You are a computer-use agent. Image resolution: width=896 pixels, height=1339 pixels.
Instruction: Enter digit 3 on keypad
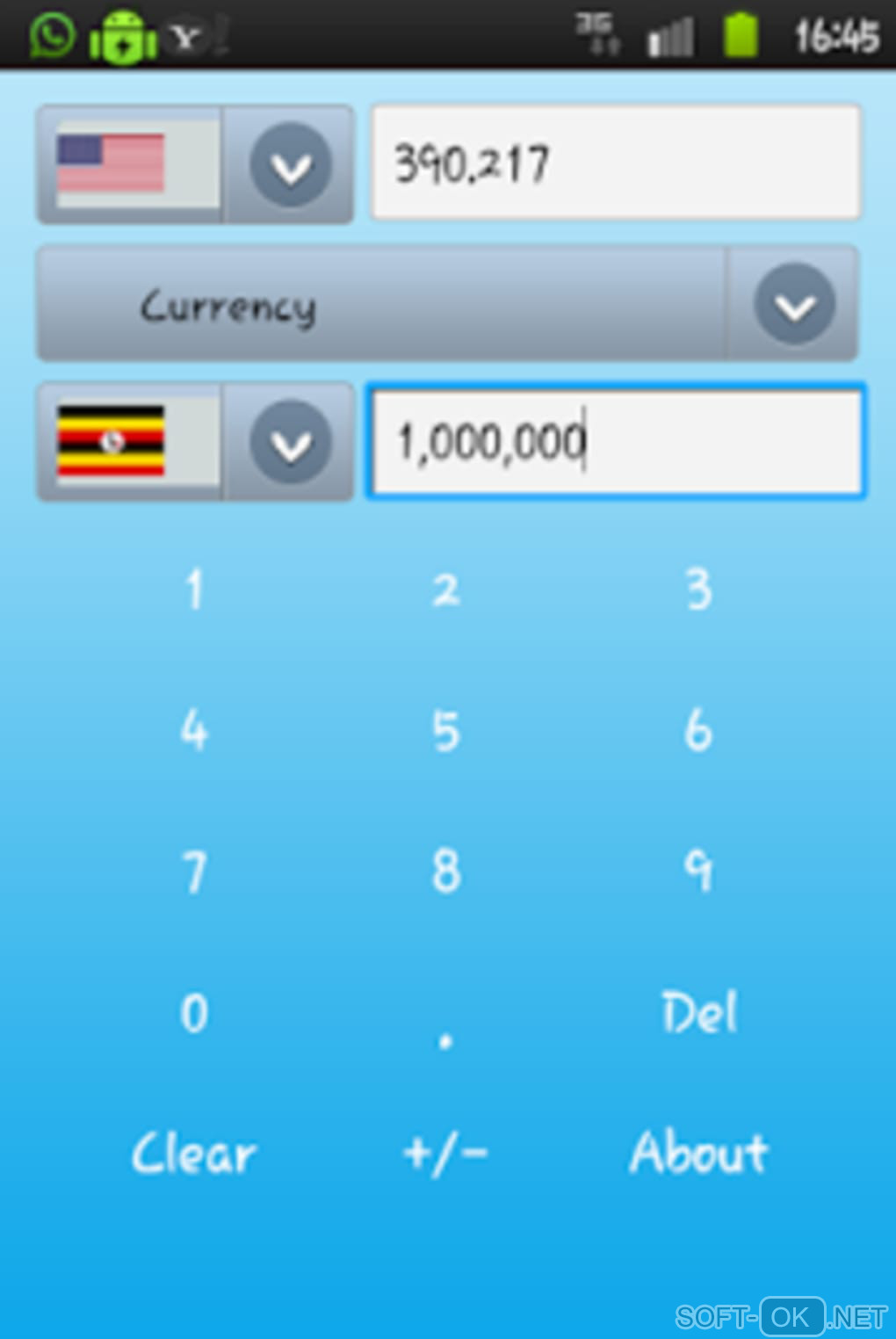(x=698, y=589)
